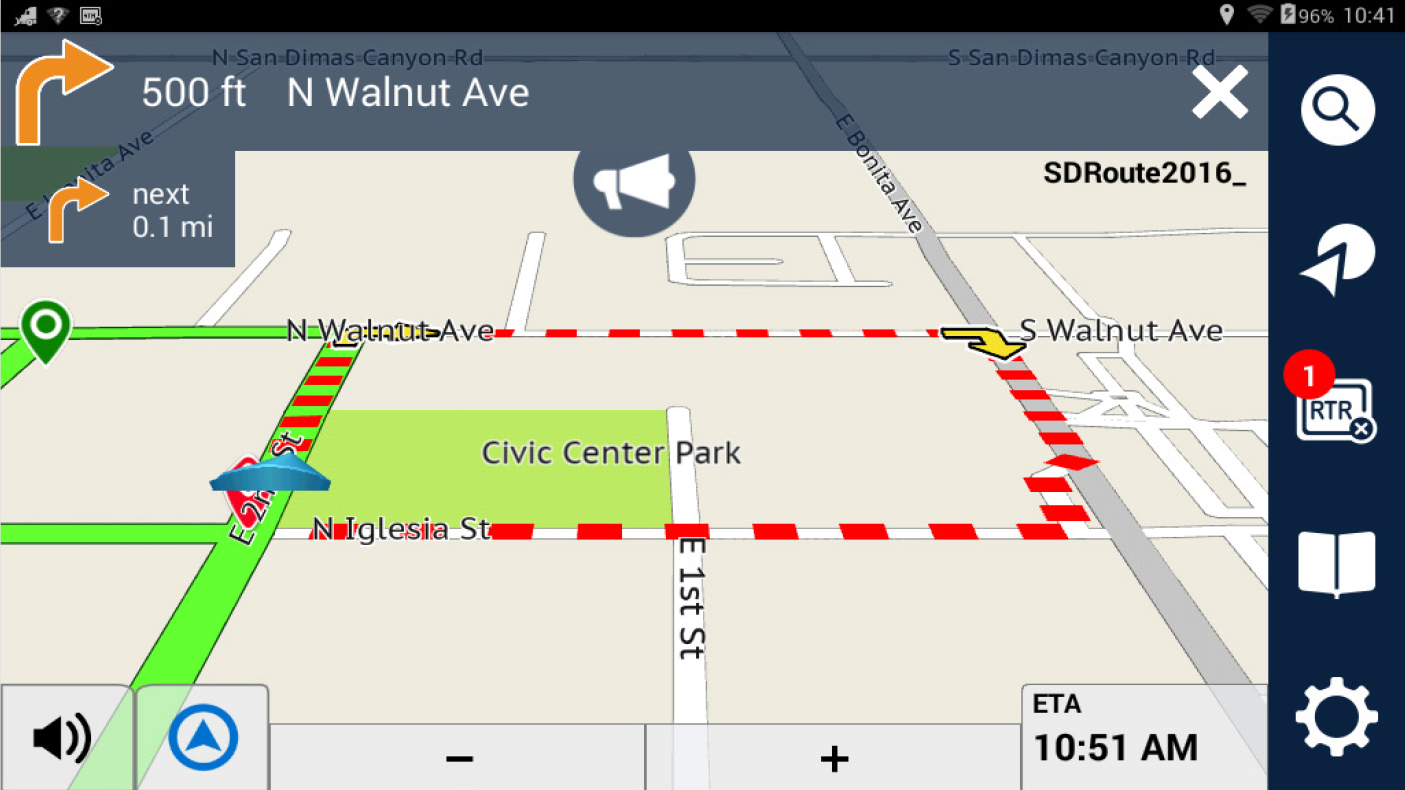
Task: Recenter map on current position
Action: click(x=203, y=740)
